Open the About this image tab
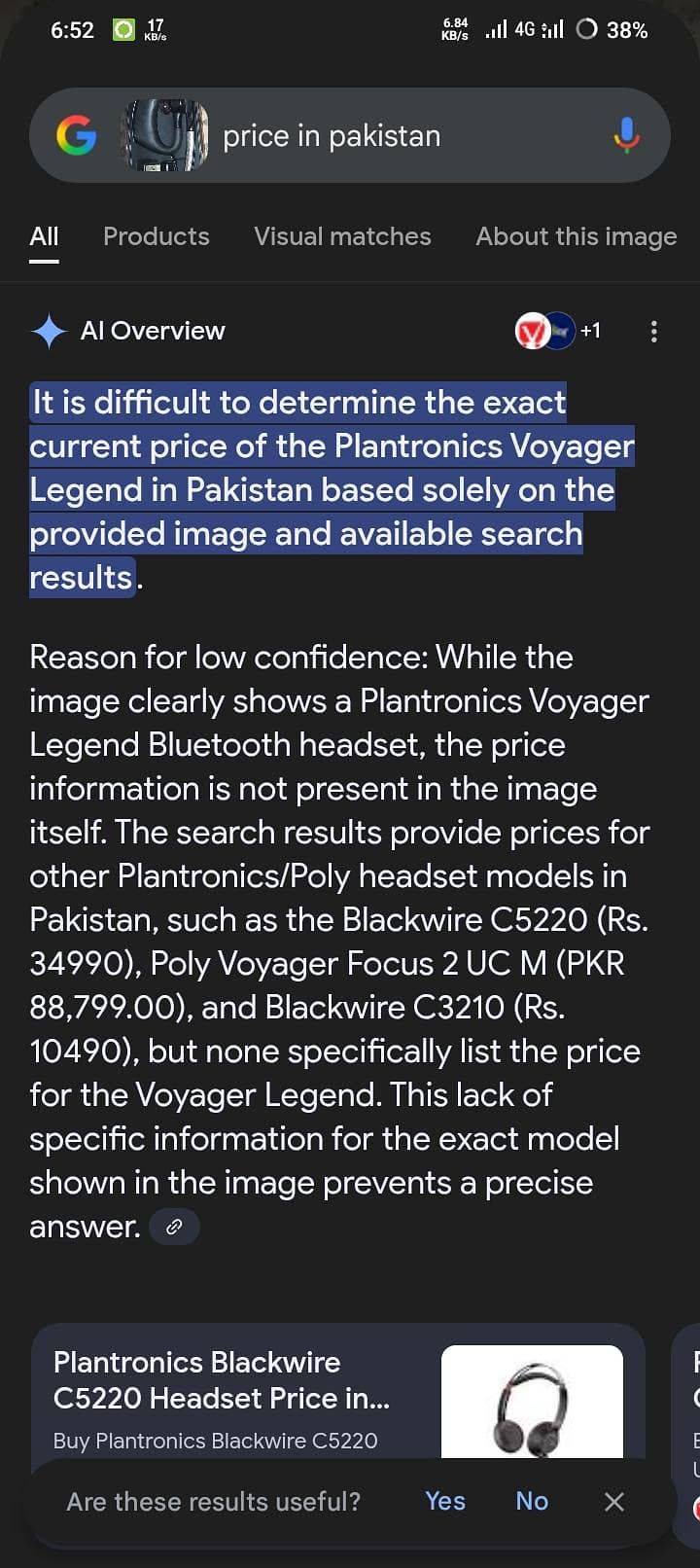This screenshot has width=700, height=1568. point(576,236)
